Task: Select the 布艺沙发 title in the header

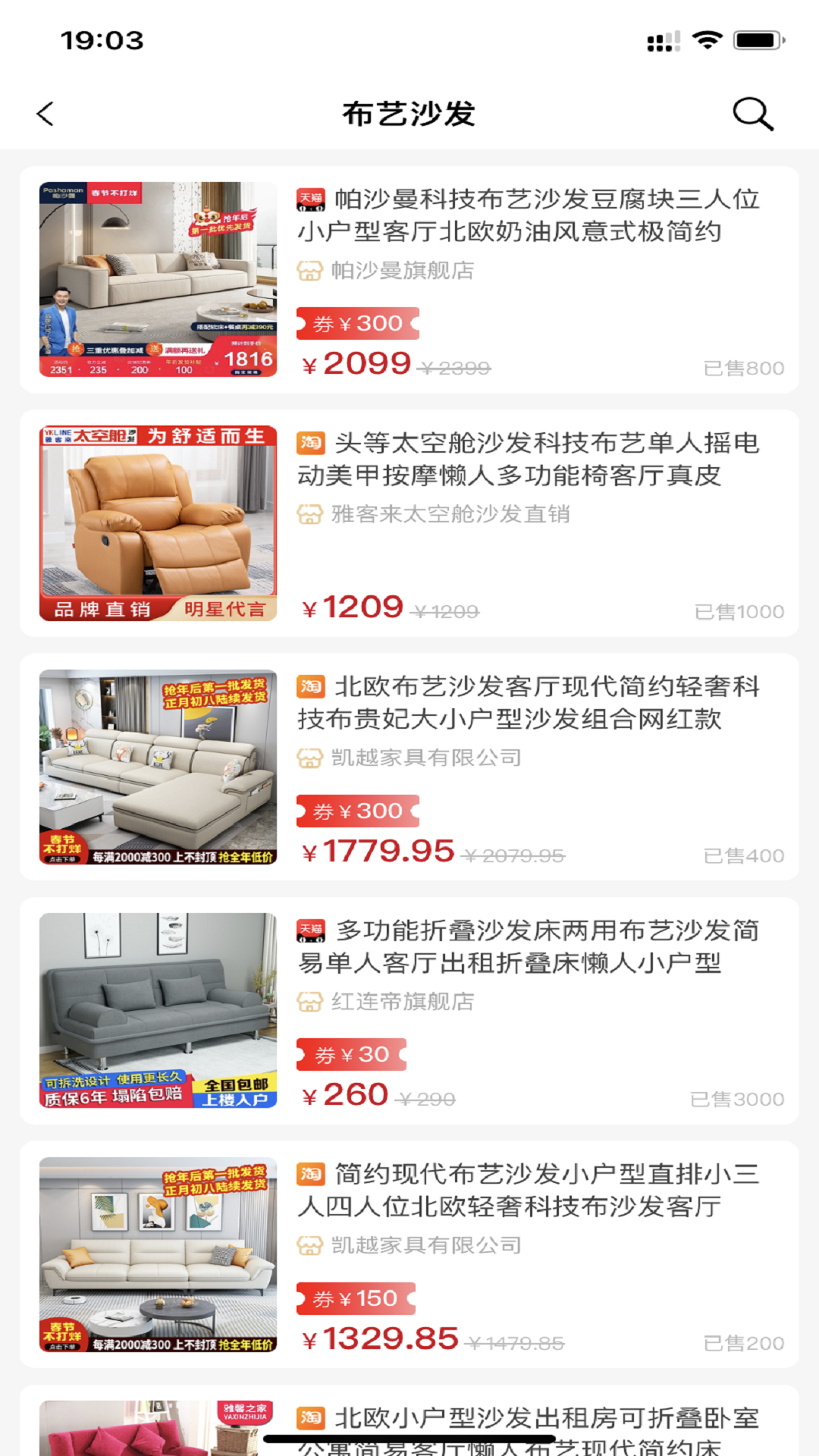Action: tap(409, 112)
